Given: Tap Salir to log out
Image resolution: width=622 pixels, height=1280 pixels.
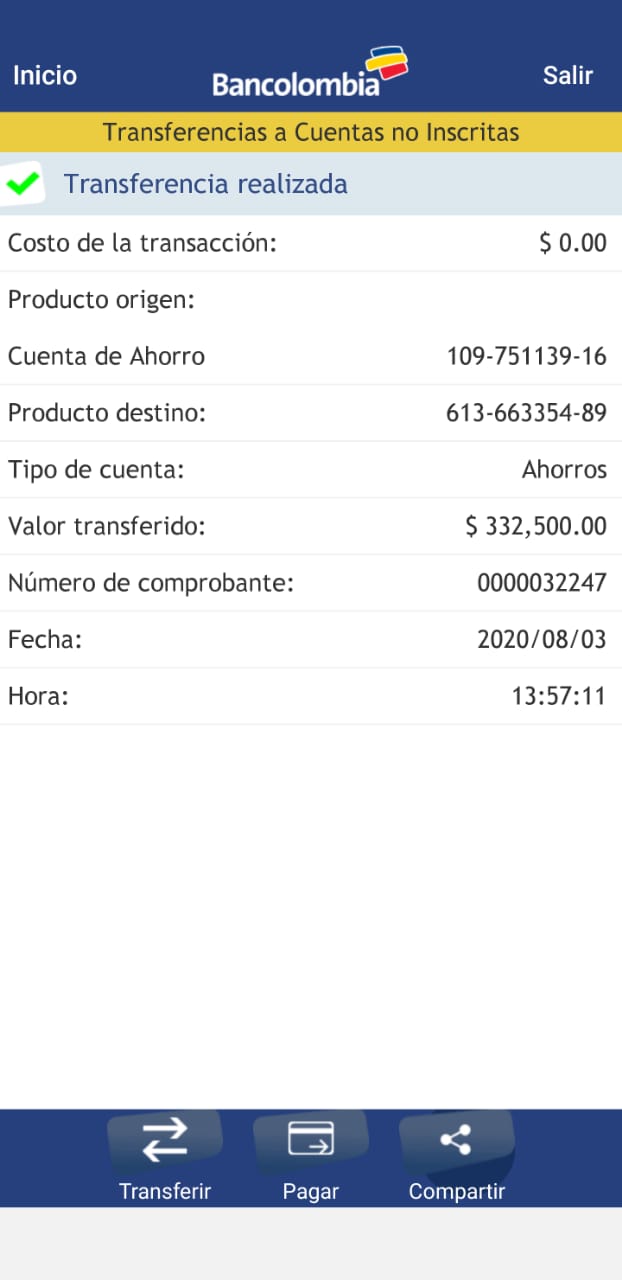Looking at the screenshot, I should click(568, 76).
